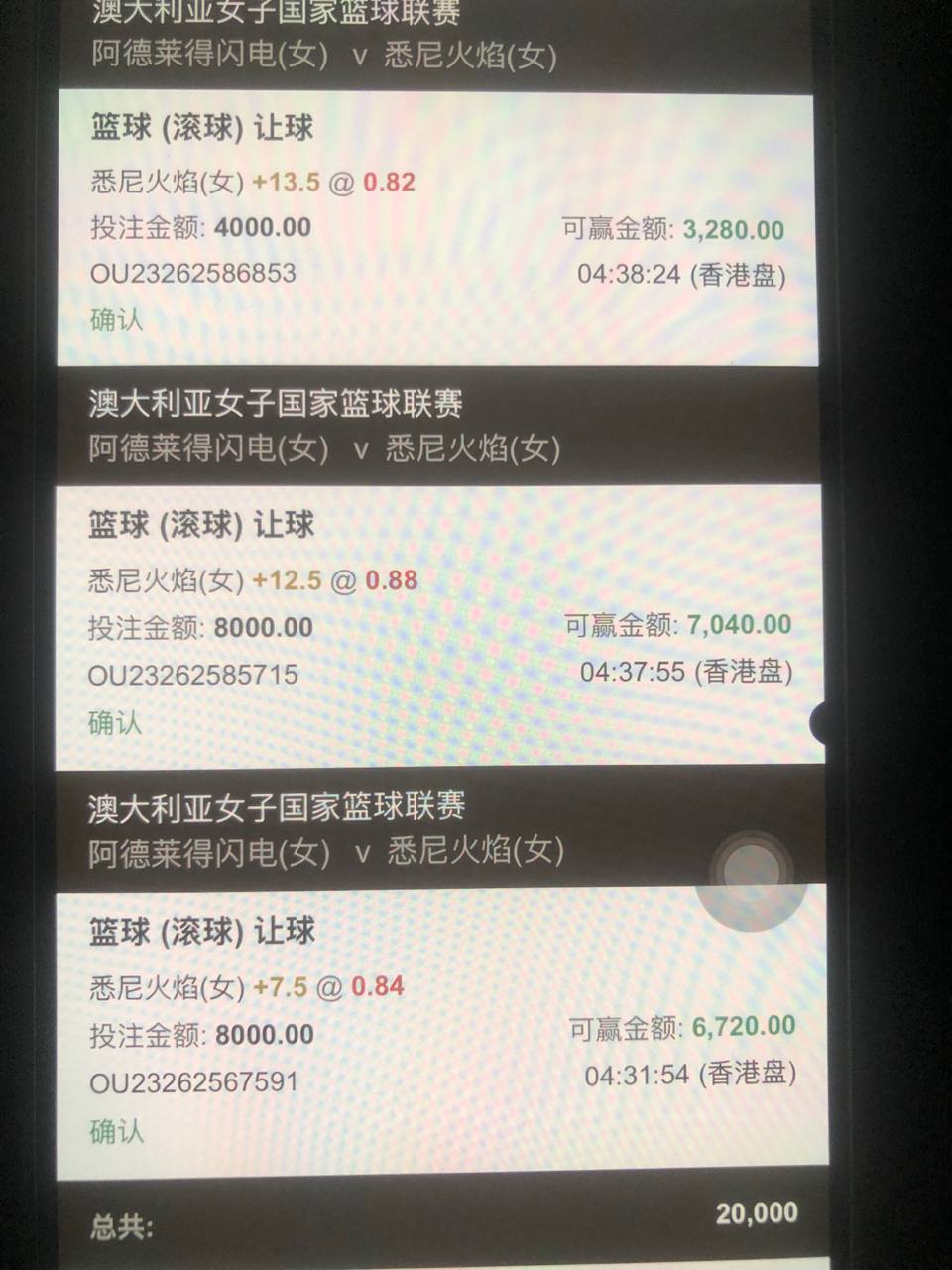This screenshot has width=952, height=1270.
Task: Open bet slip OU23262586853
Action: pos(193,273)
